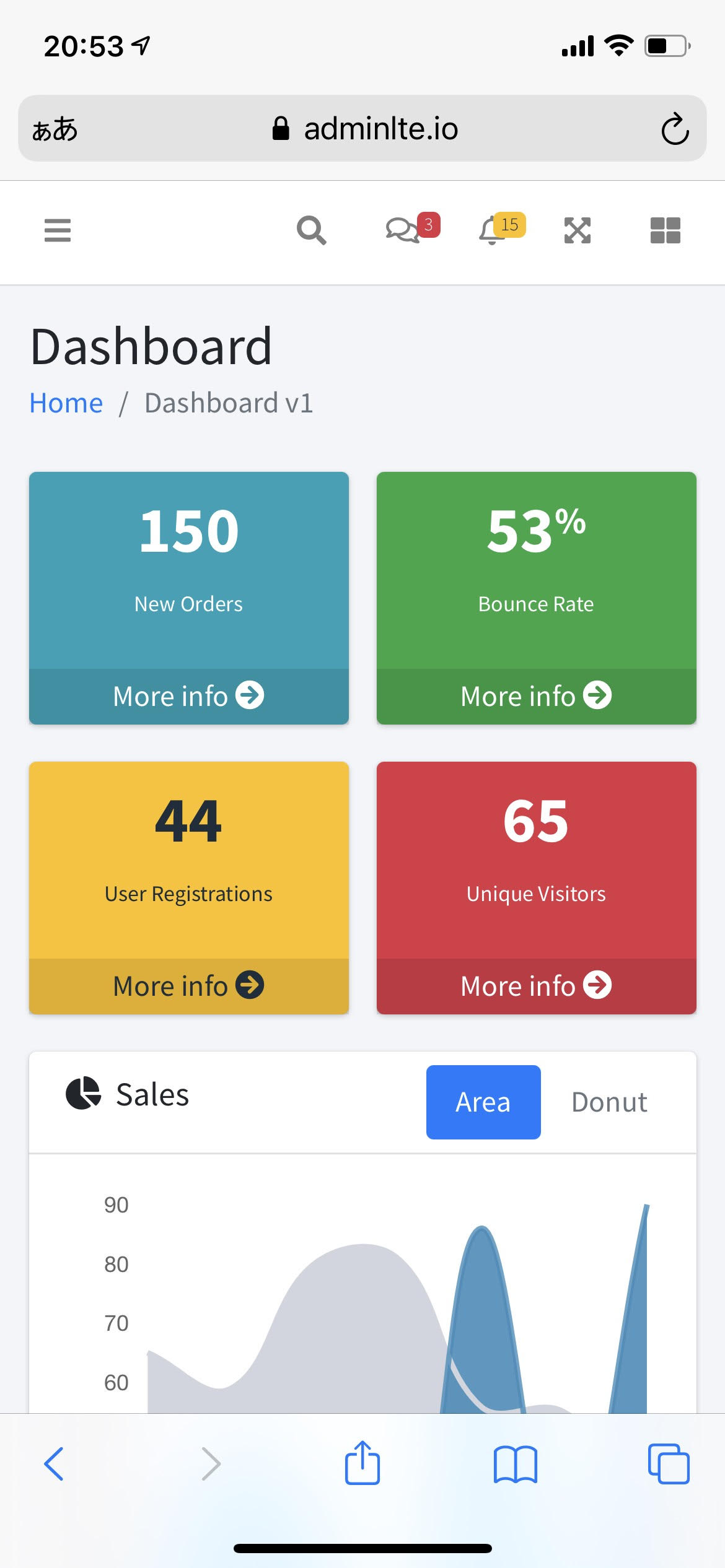Open the adminlte.io address bar
The image size is (725, 1568).
coord(365,129)
